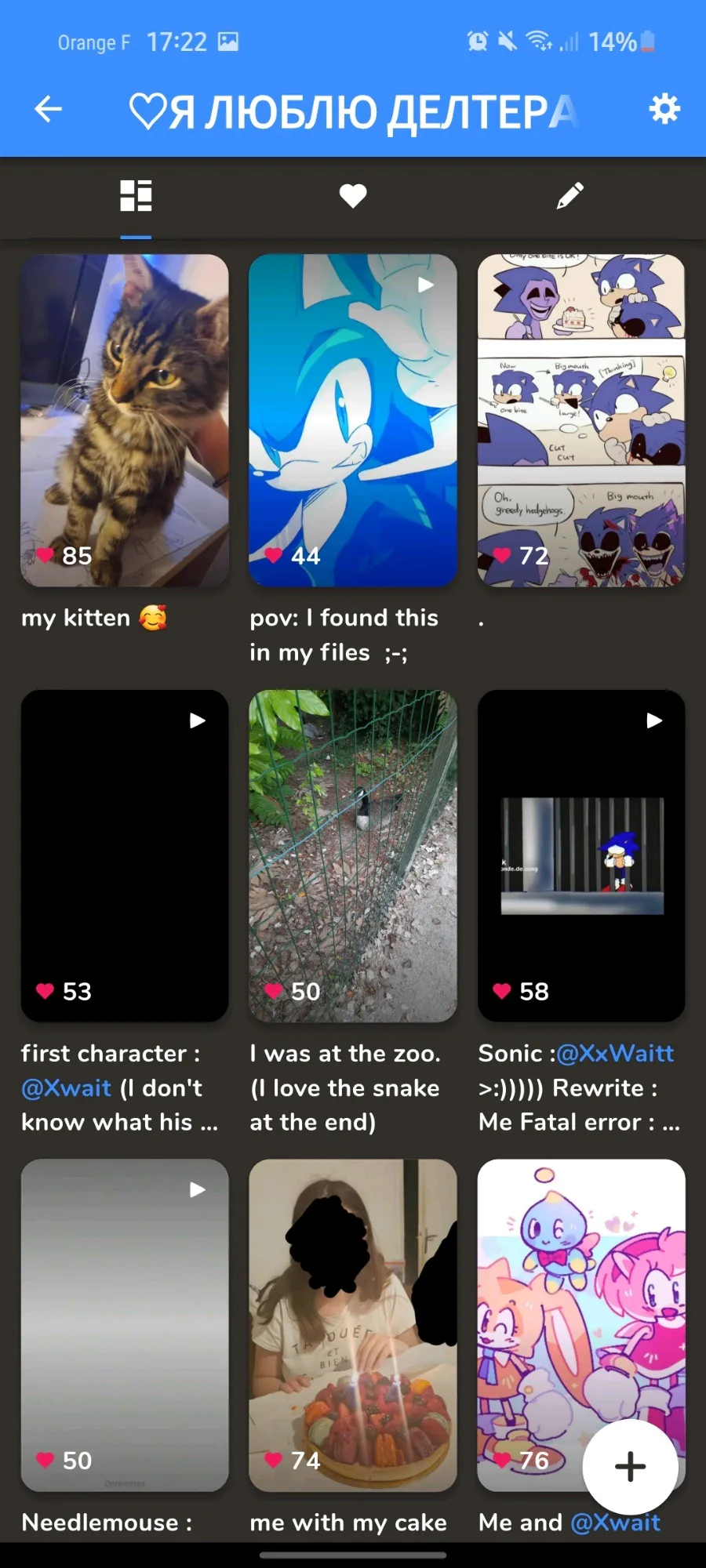Open the 'first character' video post
The width and height of the screenshot is (706, 1568).
click(125, 855)
